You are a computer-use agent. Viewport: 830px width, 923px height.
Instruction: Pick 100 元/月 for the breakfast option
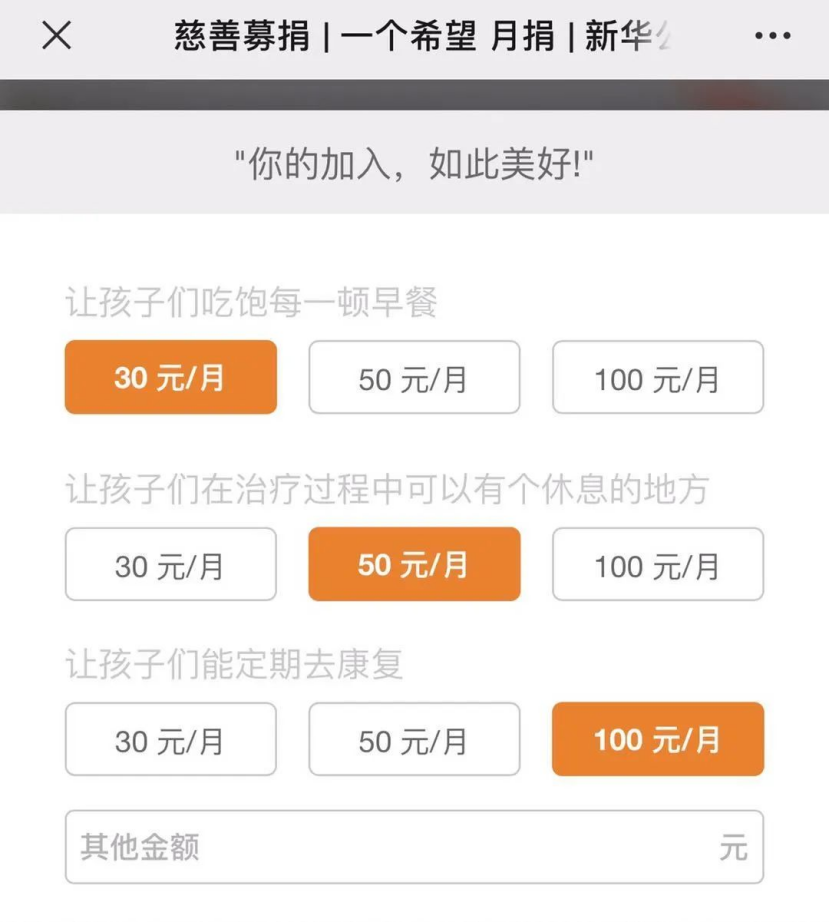pos(658,378)
